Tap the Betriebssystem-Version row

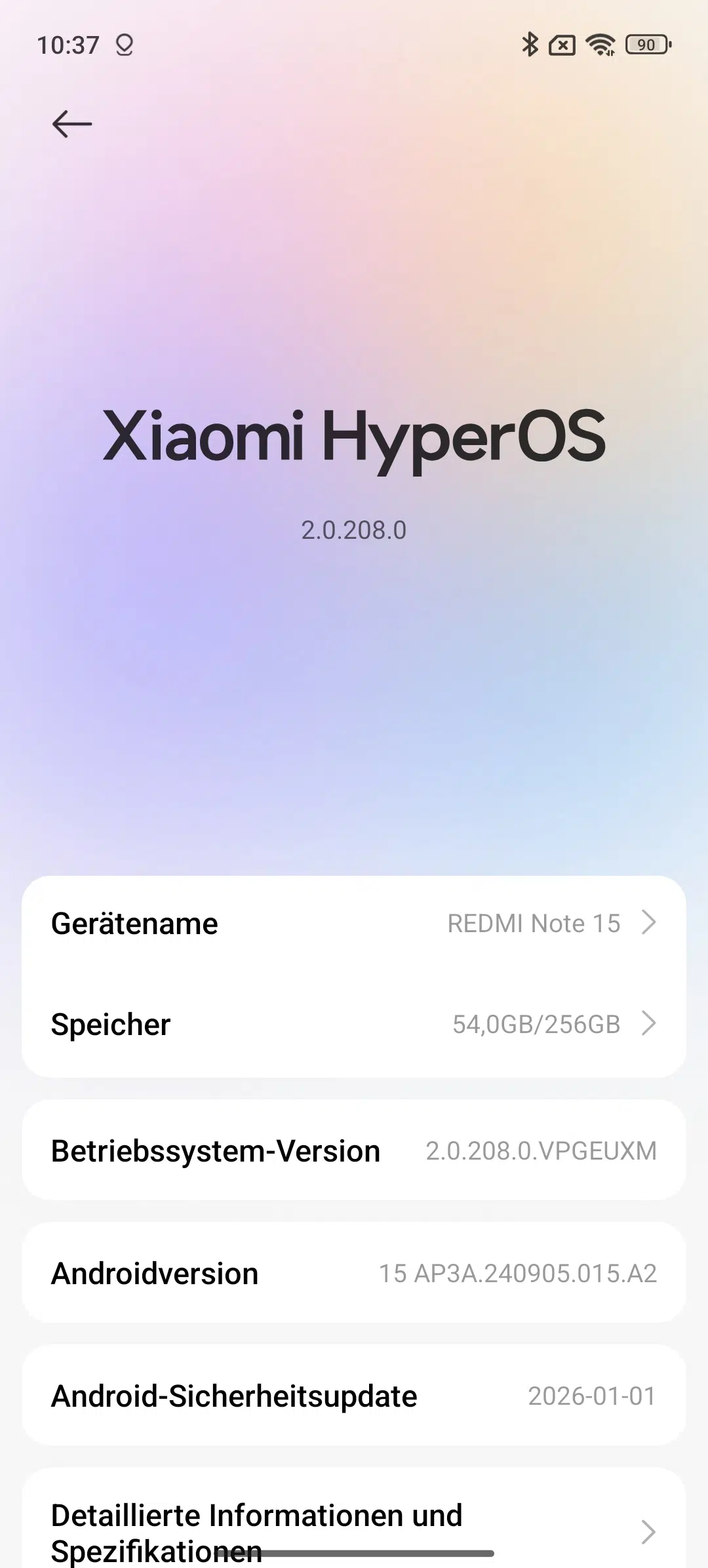354,1150
